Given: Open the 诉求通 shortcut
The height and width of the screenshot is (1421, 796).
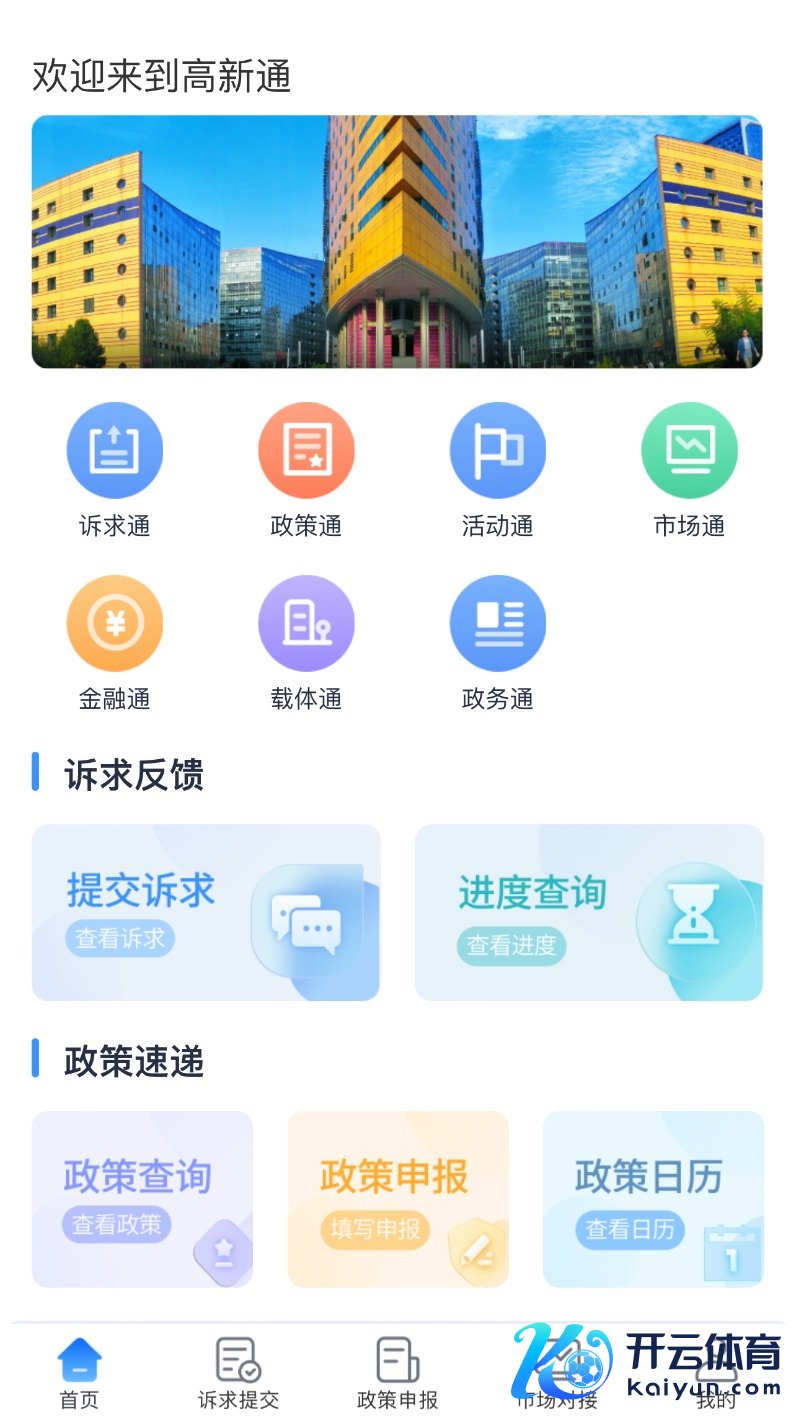Looking at the screenshot, I should [114, 451].
